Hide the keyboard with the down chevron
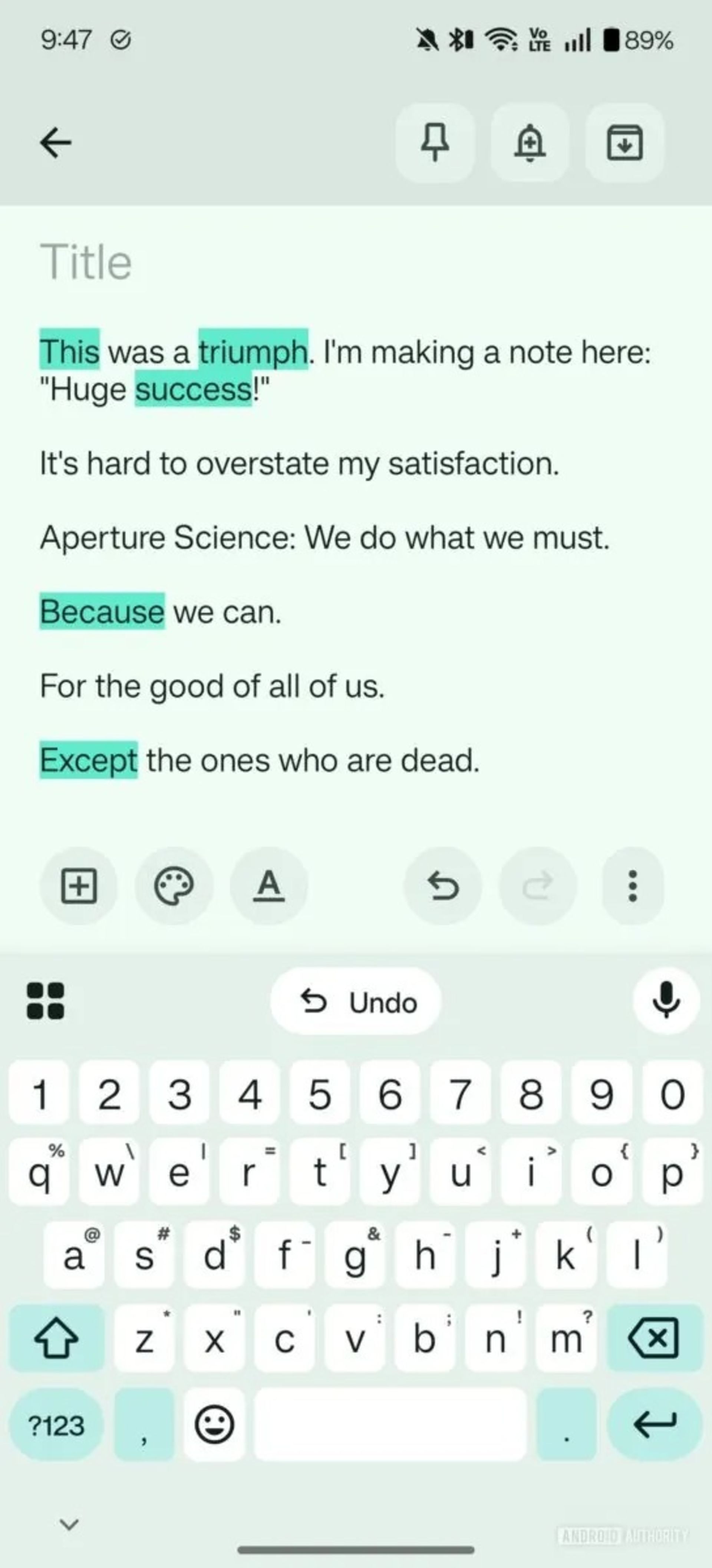 click(69, 1524)
